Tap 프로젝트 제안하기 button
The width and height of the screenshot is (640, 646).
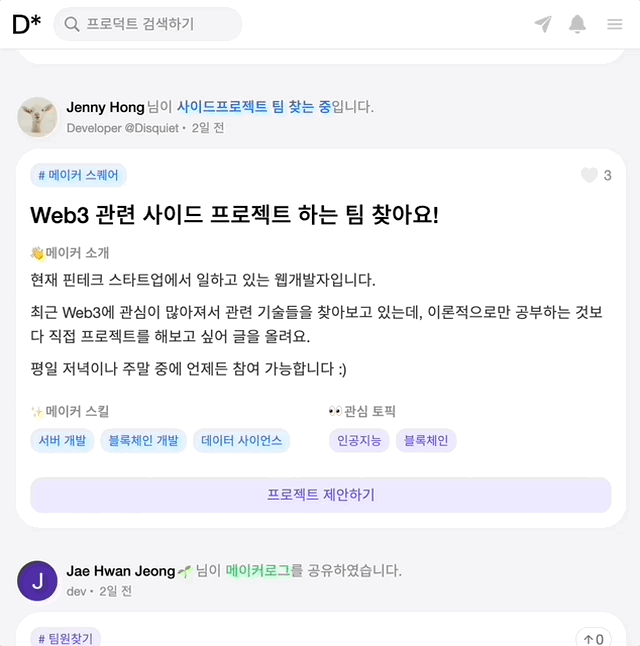(x=321, y=495)
